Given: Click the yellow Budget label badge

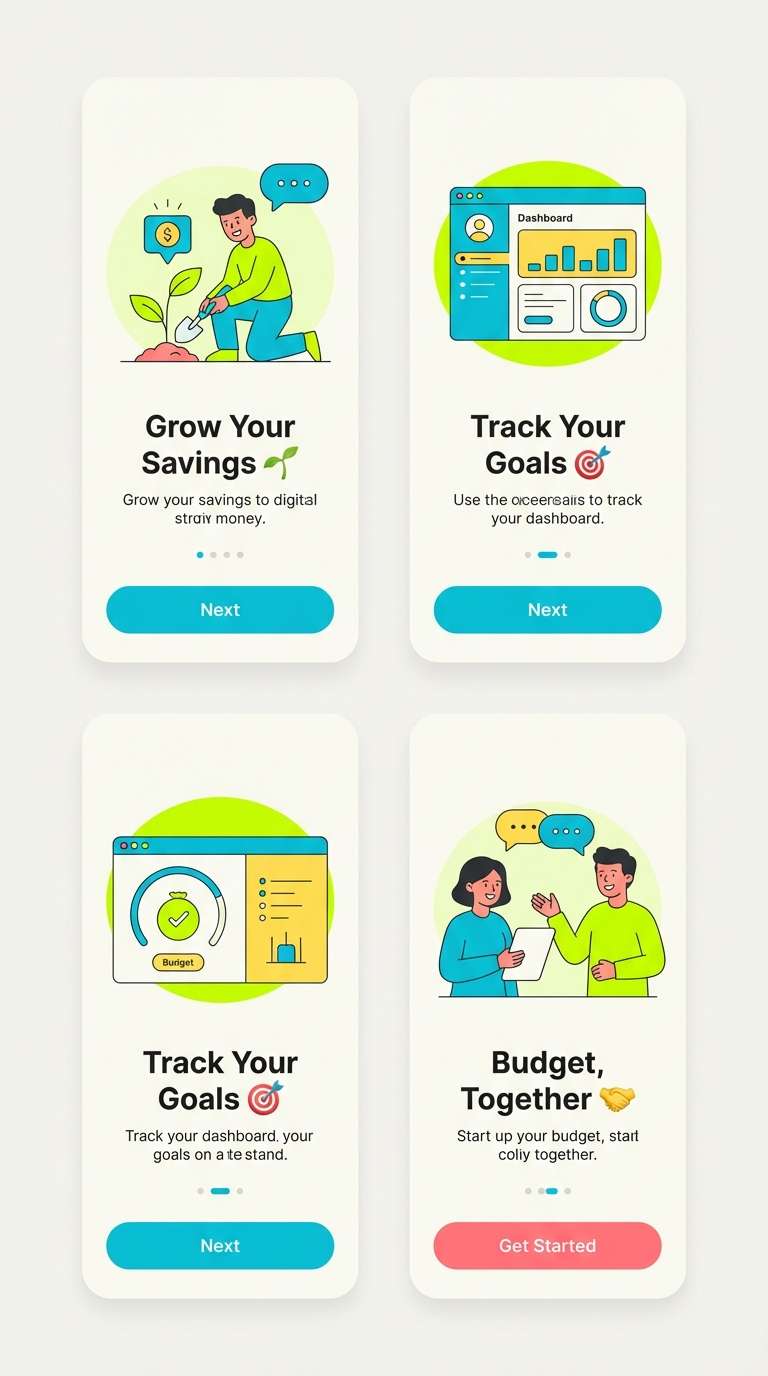Looking at the screenshot, I should point(178,961).
